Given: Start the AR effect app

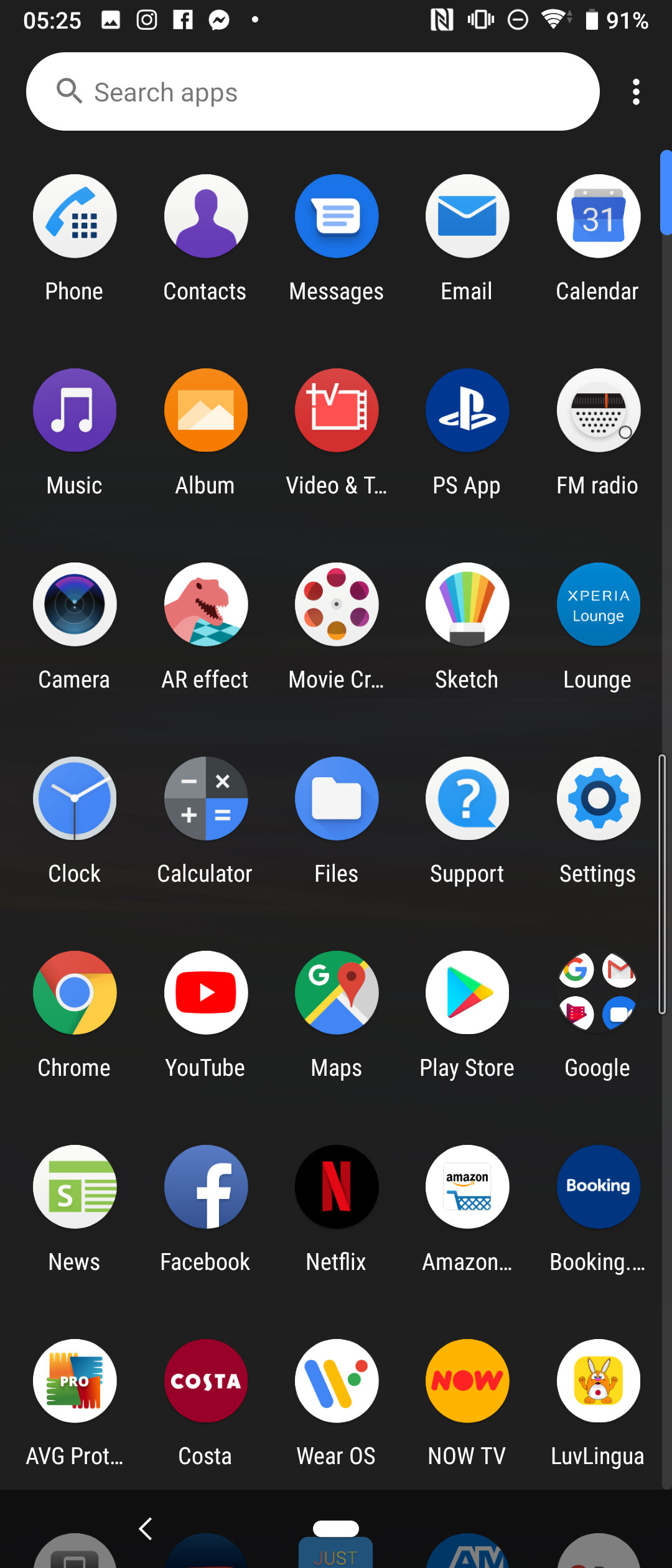Looking at the screenshot, I should (205, 604).
